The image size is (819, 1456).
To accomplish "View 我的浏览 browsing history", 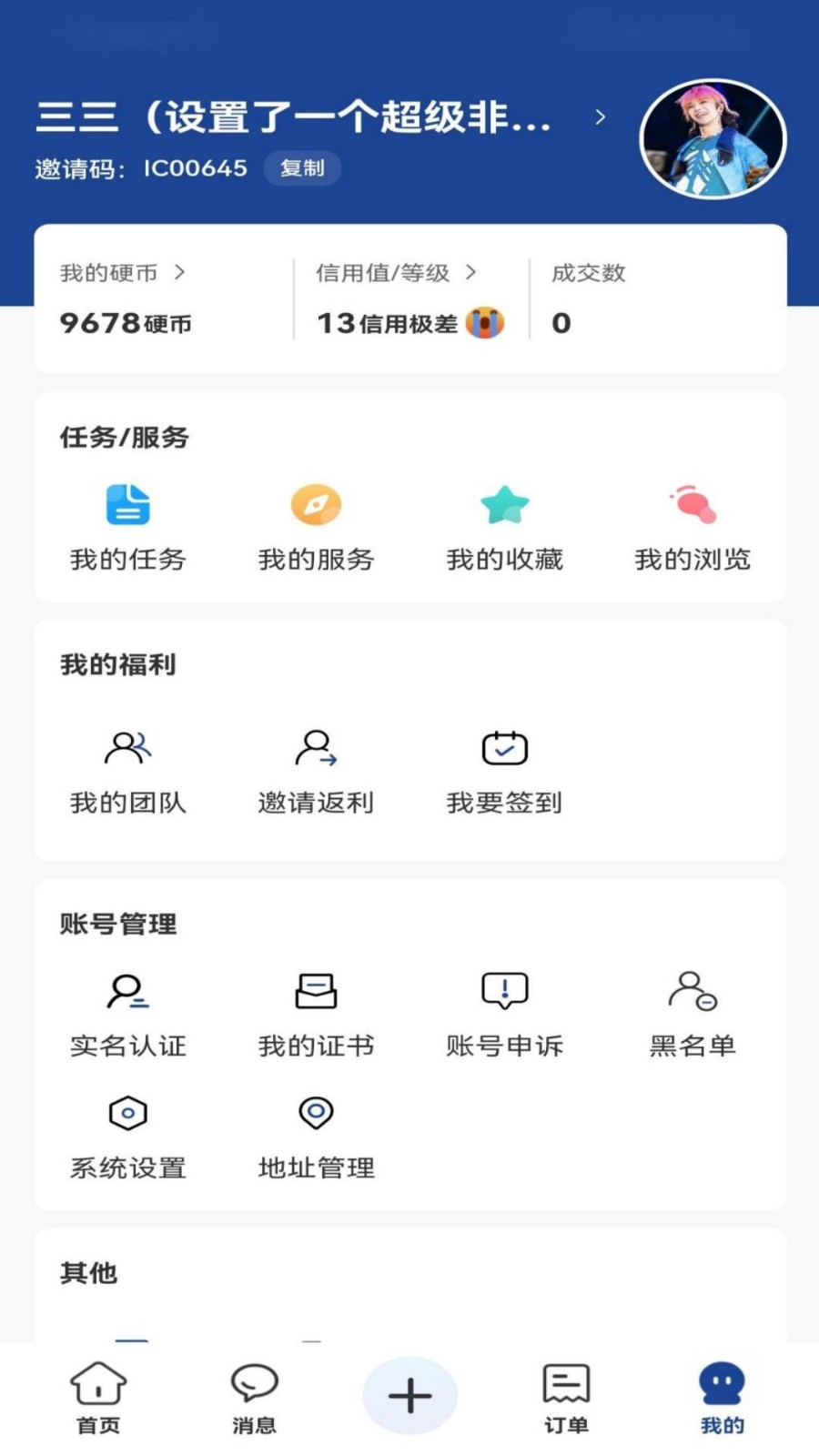I will point(693,528).
